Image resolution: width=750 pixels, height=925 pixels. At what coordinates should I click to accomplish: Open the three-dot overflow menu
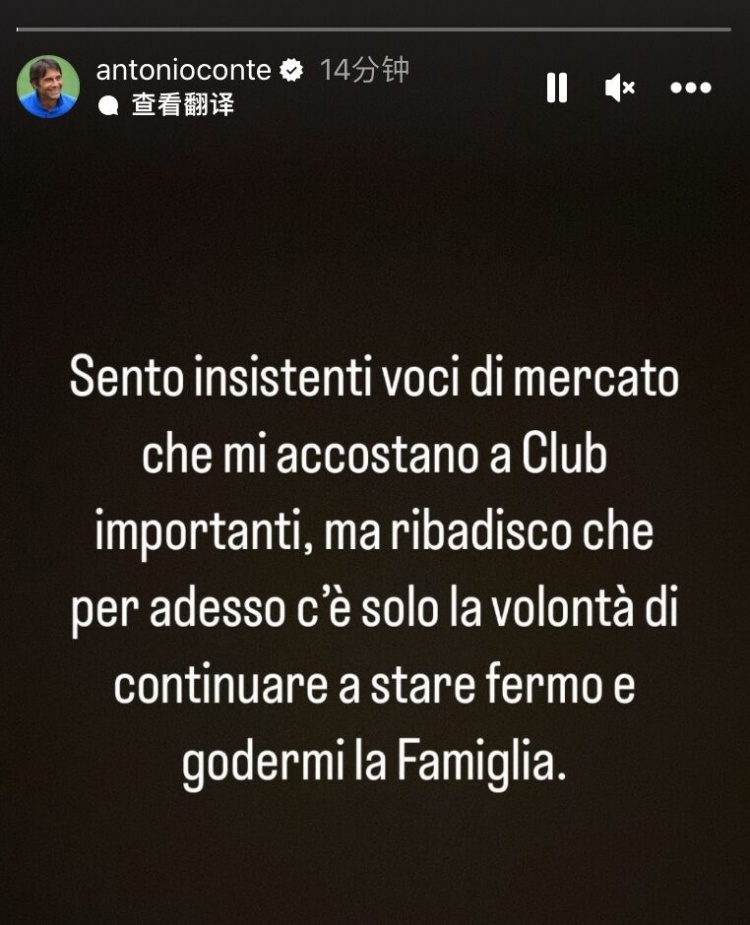coord(690,88)
